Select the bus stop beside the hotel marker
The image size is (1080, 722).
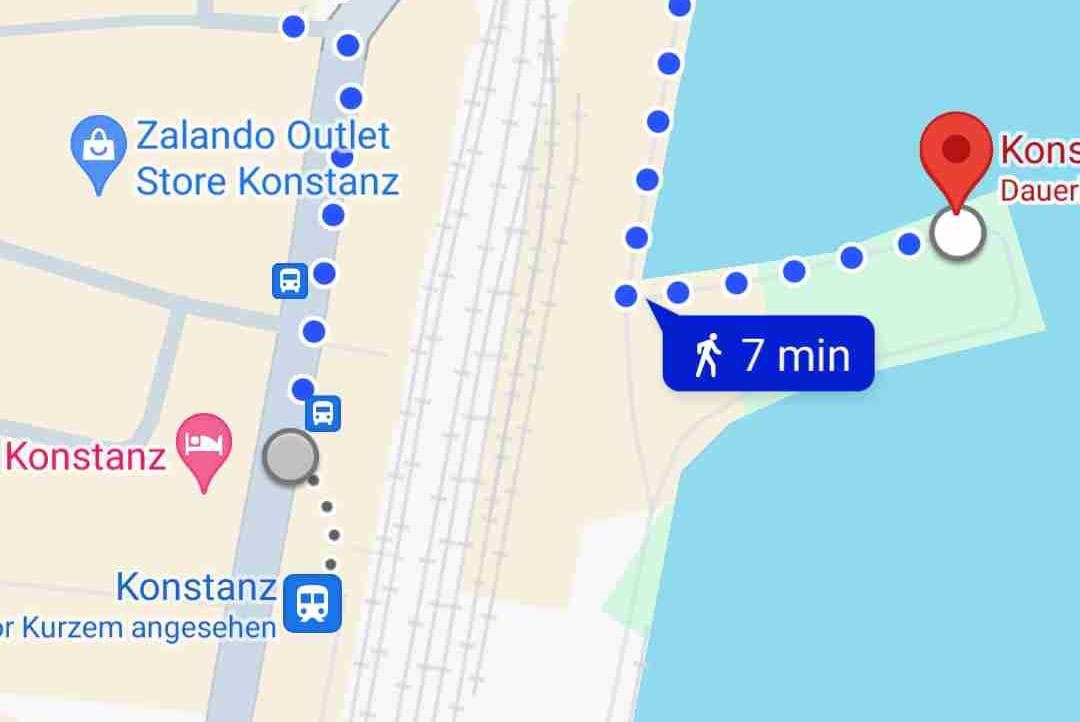click(324, 412)
